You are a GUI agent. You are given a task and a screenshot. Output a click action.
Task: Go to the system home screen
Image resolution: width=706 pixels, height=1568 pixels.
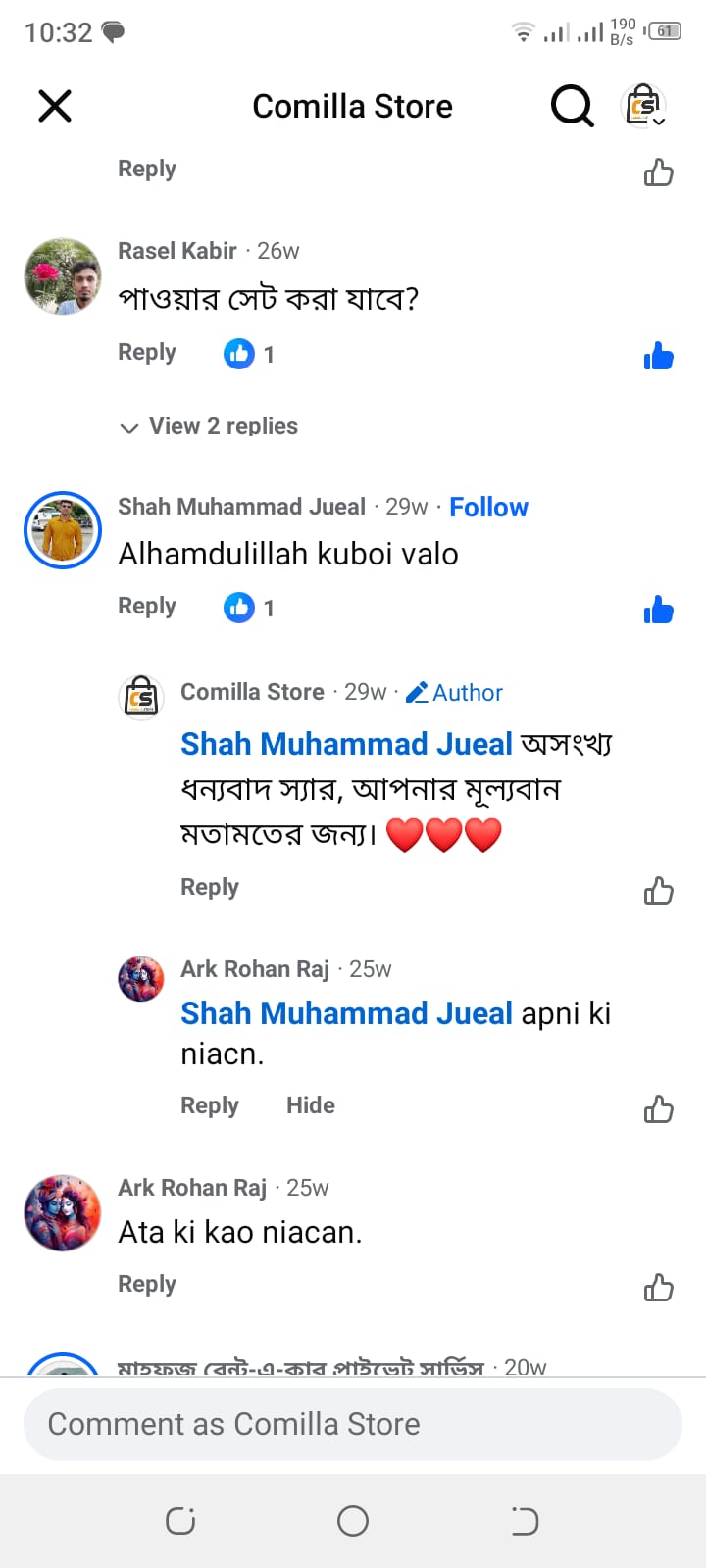(353, 1521)
